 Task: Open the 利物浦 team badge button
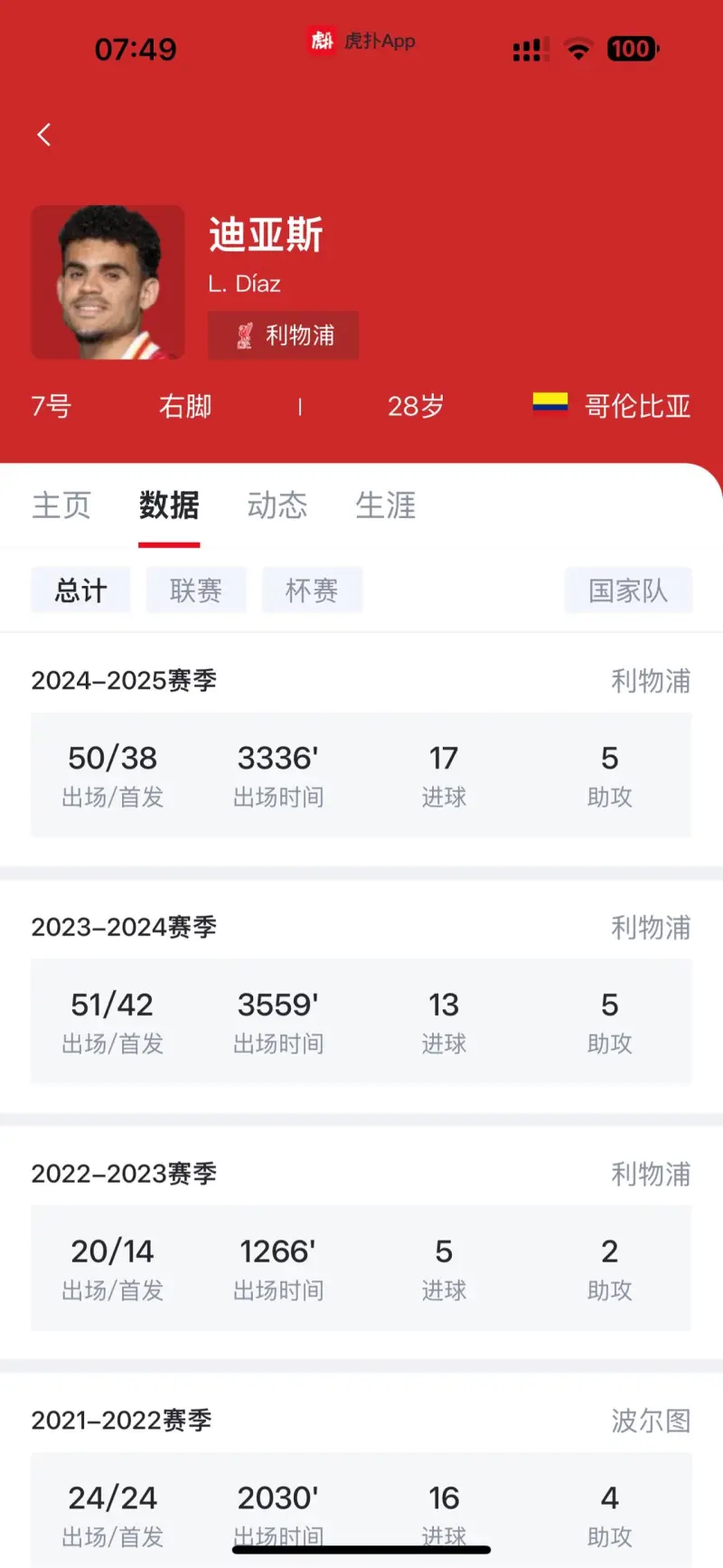(x=283, y=335)
